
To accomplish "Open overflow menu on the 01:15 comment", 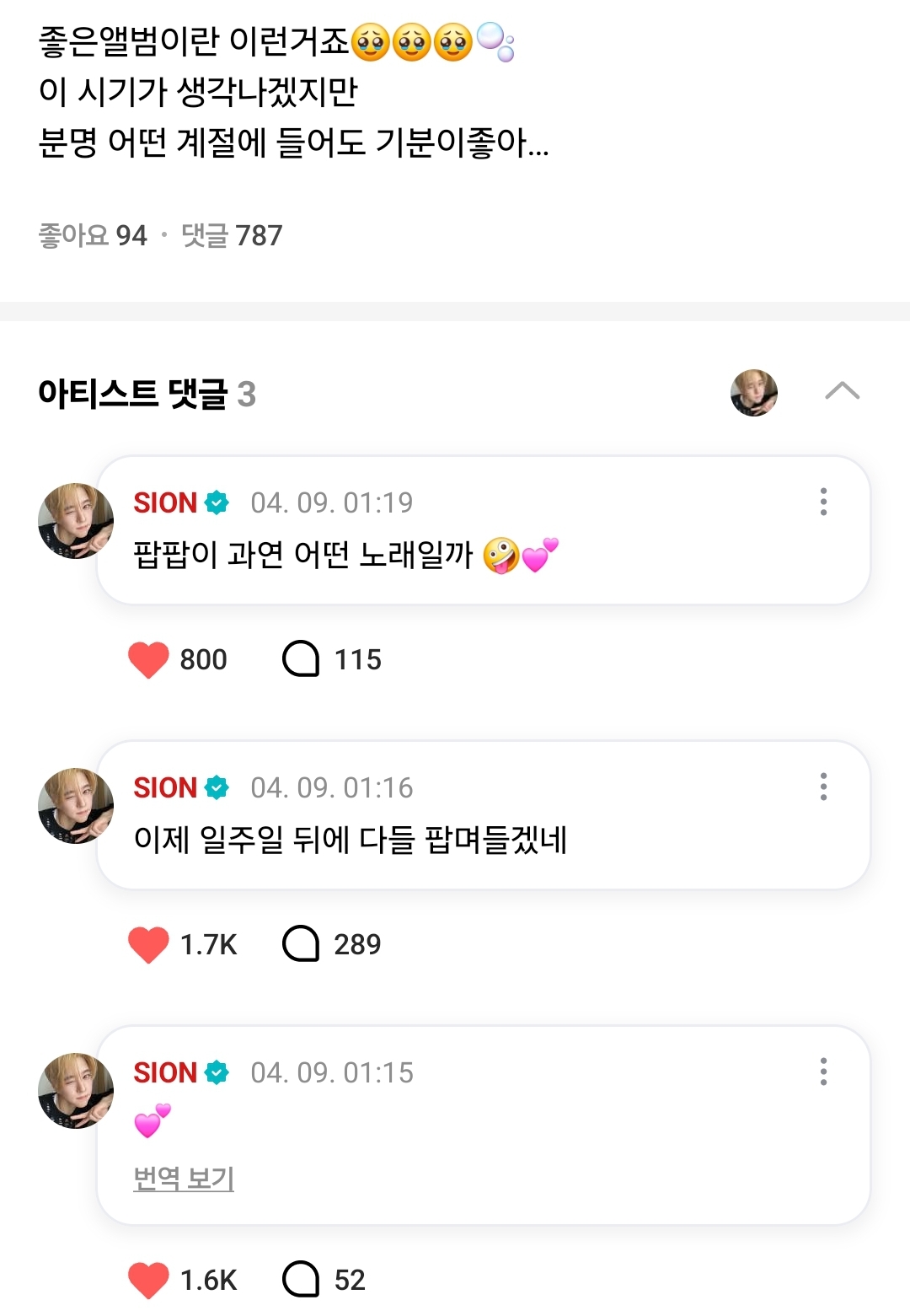I will click(823, 1072).
